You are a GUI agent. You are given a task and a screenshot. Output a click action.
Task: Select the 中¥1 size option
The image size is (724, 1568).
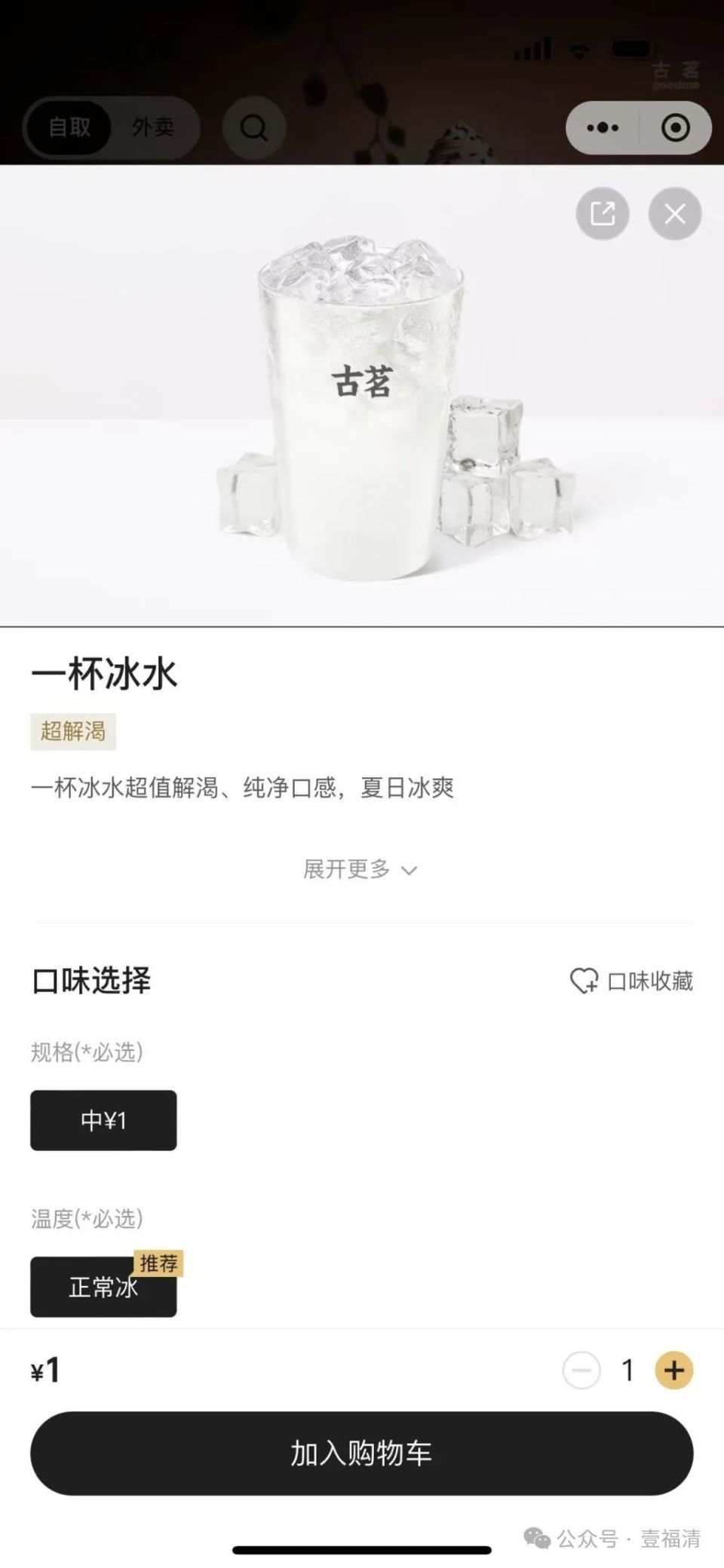(x=103, y=1120)
